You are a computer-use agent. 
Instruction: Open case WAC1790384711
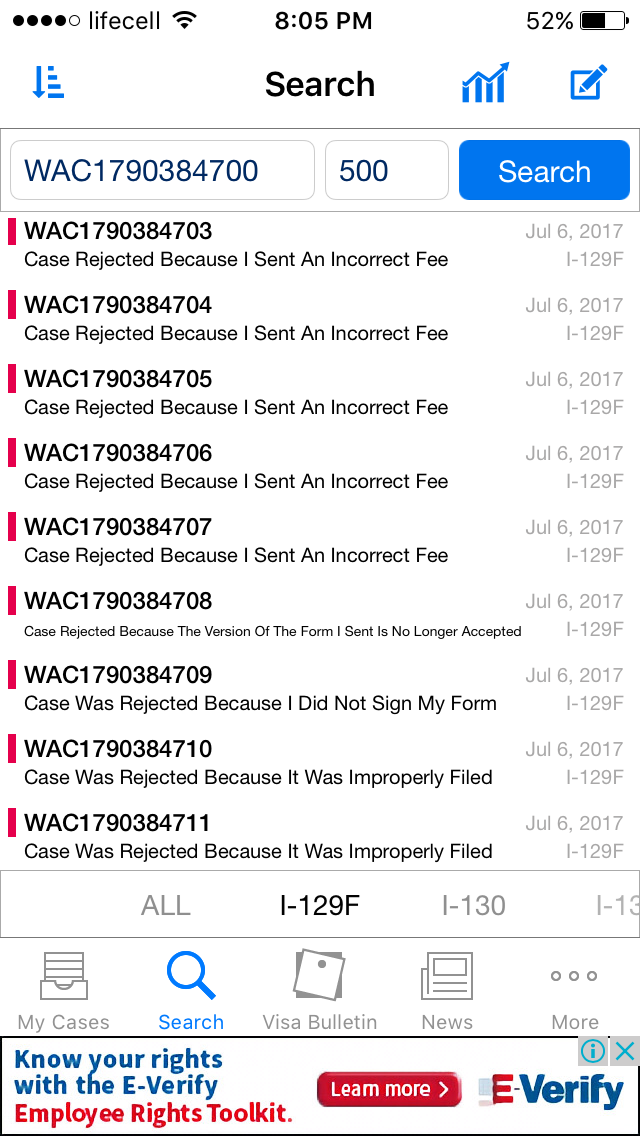point(320,836)
